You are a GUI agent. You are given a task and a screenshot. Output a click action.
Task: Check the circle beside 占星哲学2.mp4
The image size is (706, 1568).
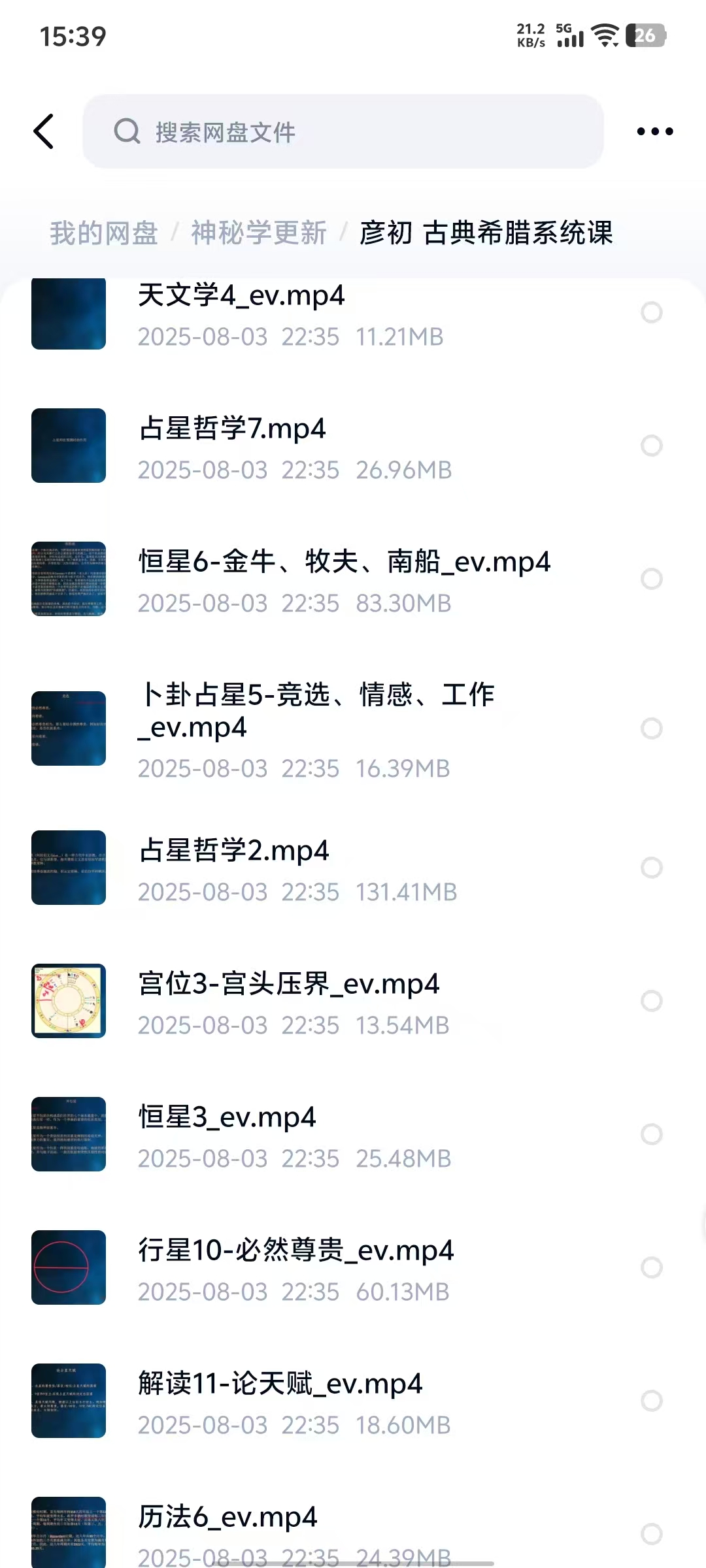(651, 868)
